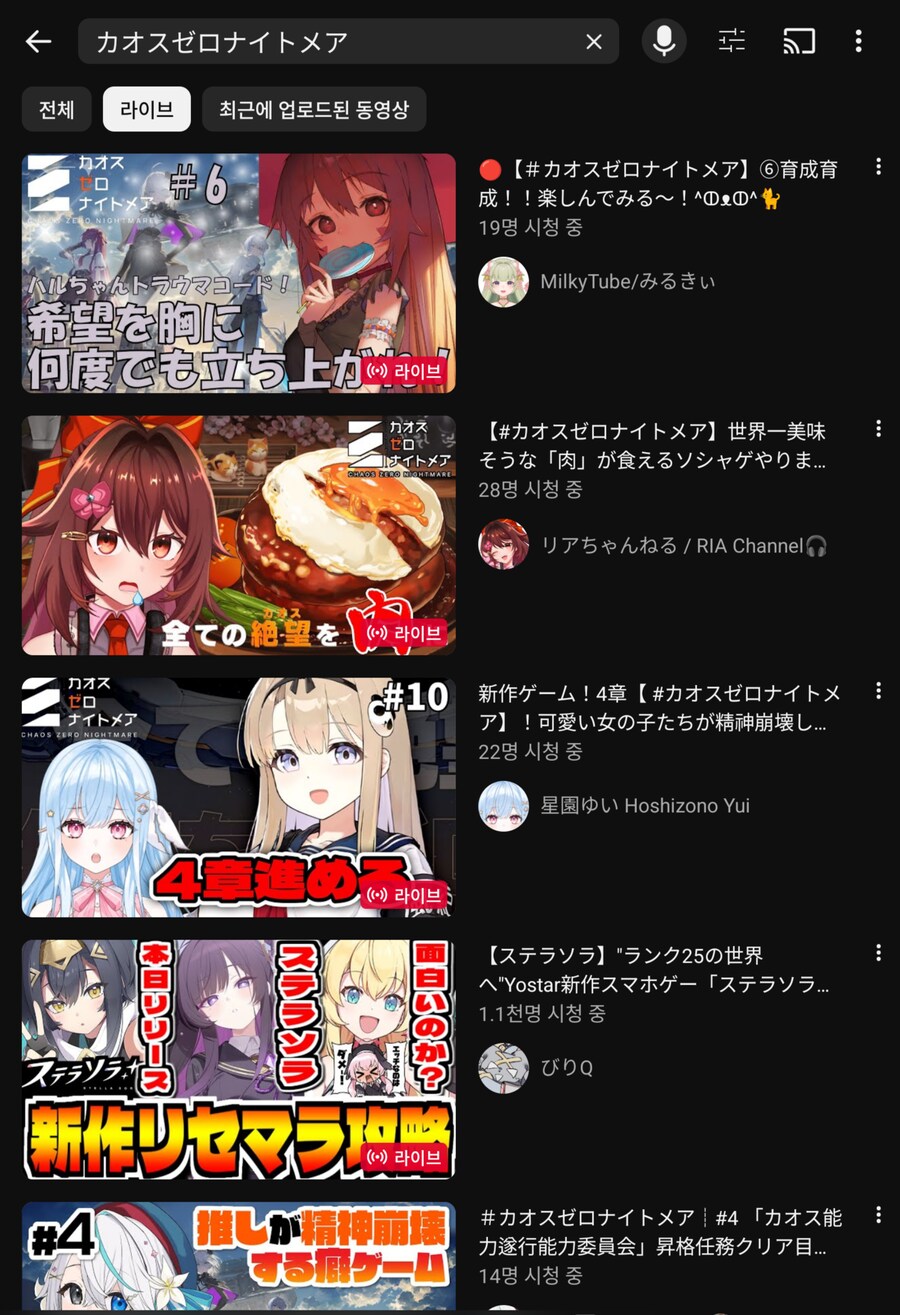Open more options for the RIA Channel video
Image resolution: width=900 pixels, height=1315 pixels.
(878, 429)
